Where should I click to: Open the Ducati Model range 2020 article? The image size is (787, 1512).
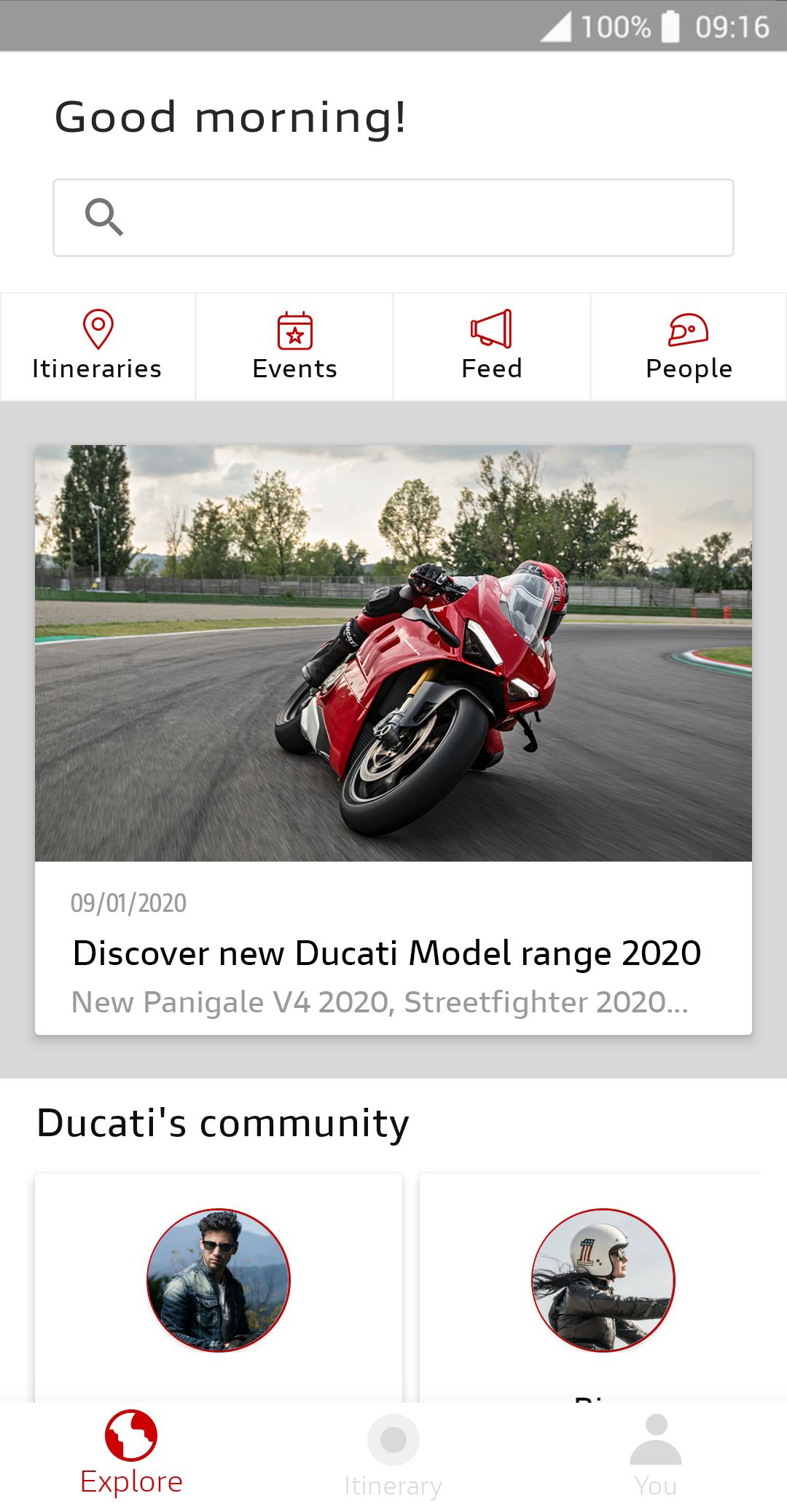click(393, 739)
